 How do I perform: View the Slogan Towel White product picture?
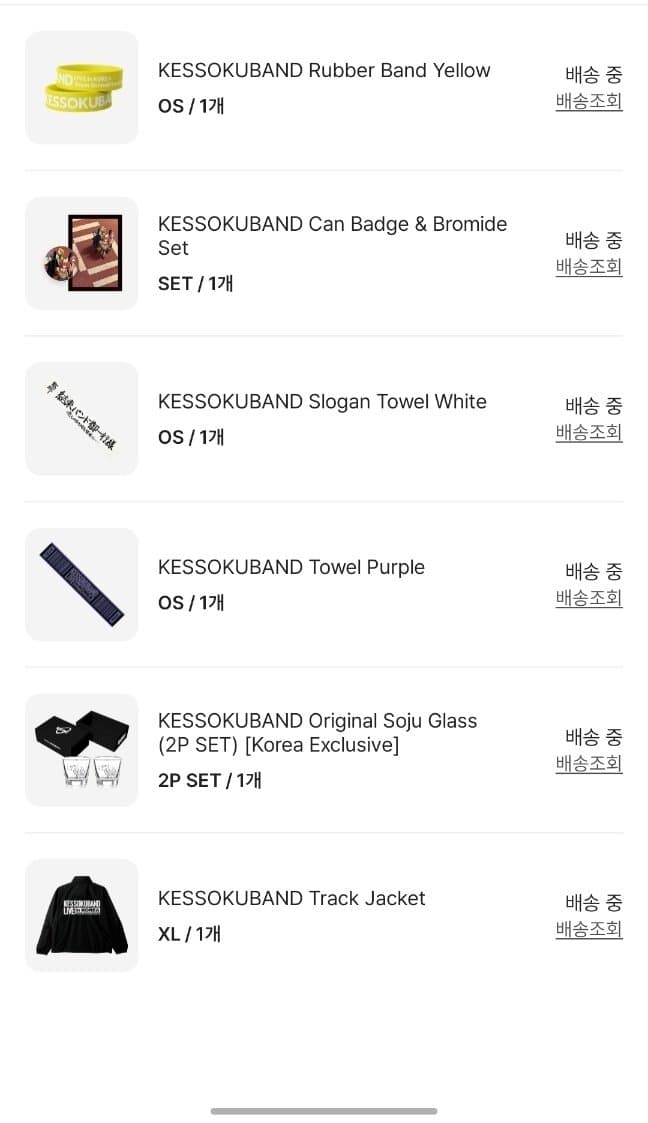(81, 419)
